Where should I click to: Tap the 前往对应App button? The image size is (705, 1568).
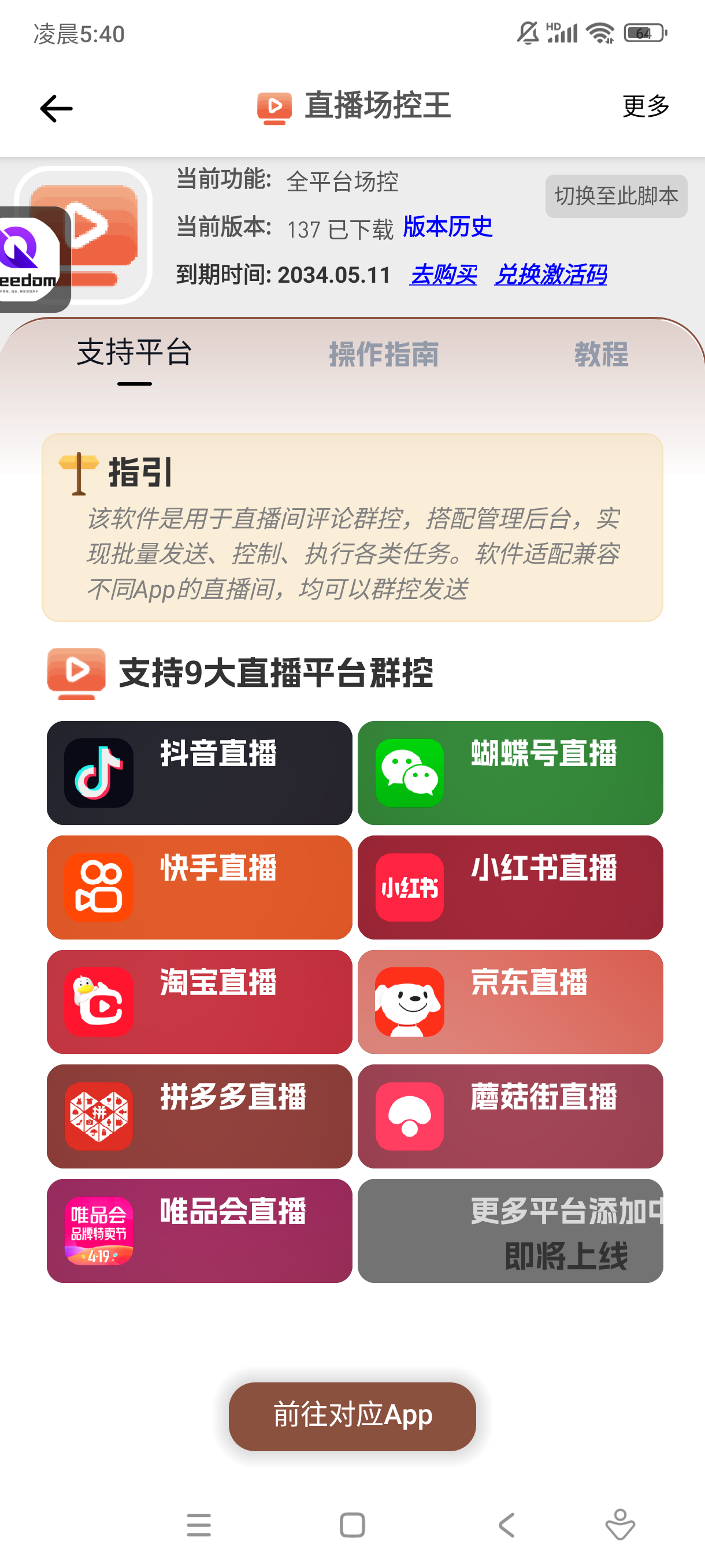tap(352, 1416)
